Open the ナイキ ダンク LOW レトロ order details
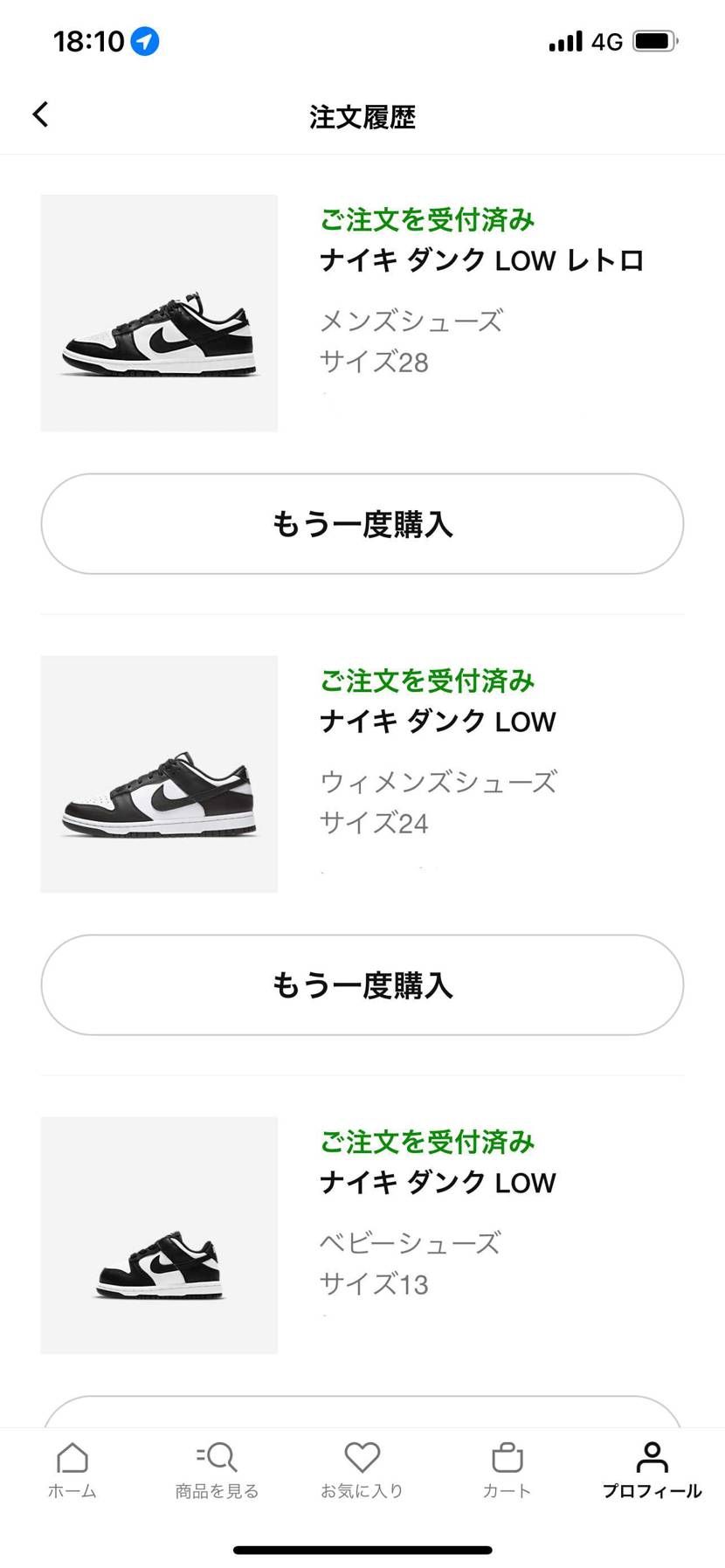 tap(482, 259)
